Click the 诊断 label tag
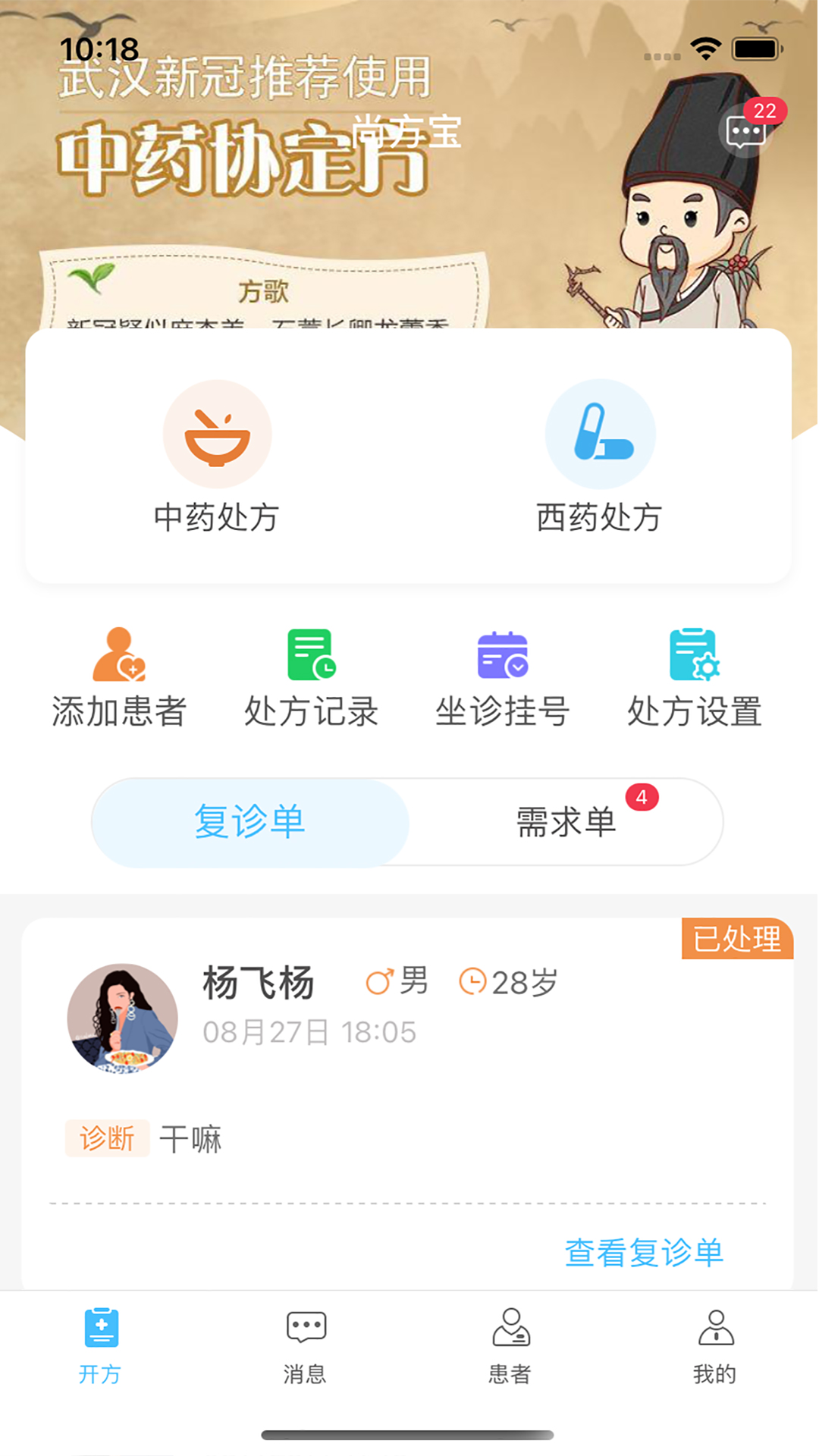The image size is (819, 1456). coord(107,1137)
